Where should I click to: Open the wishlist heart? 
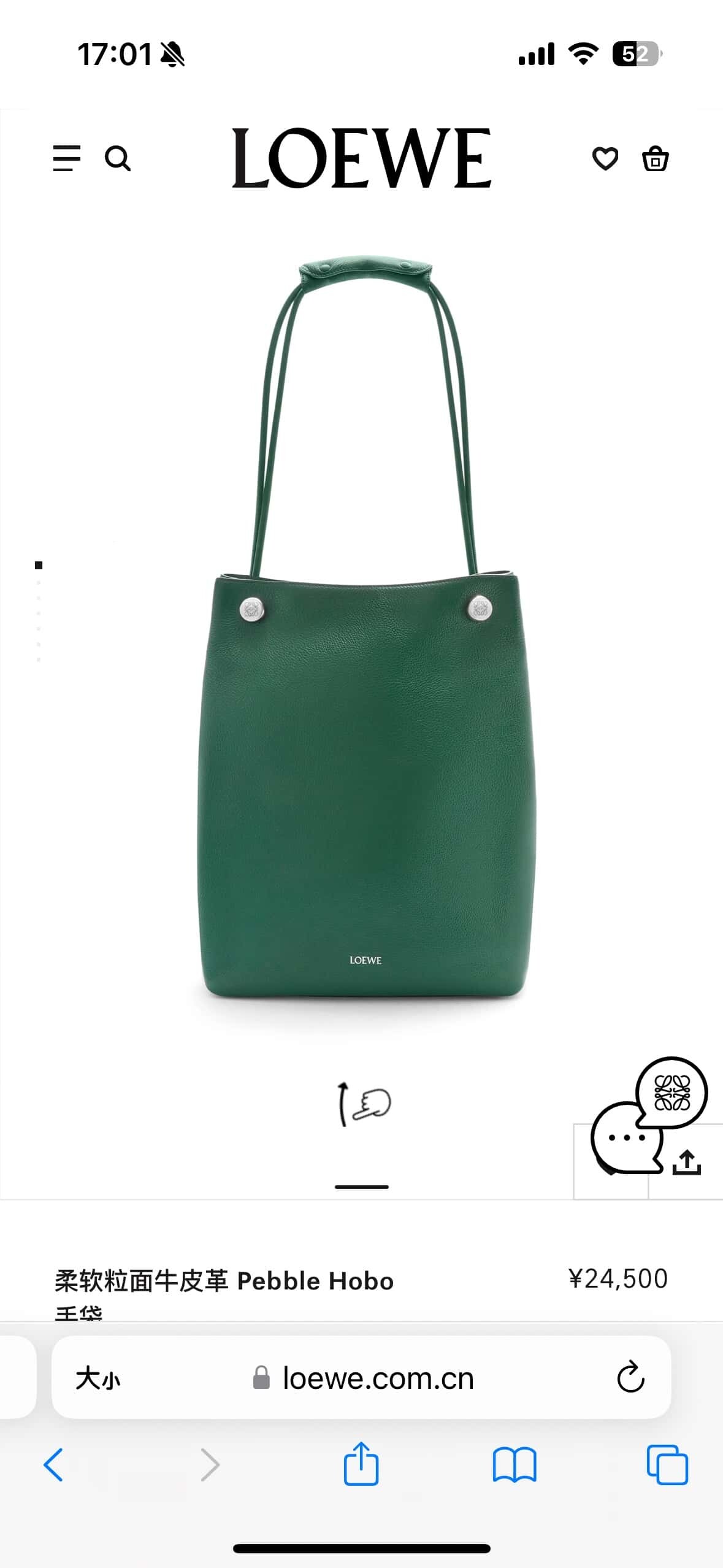point(605,159)
